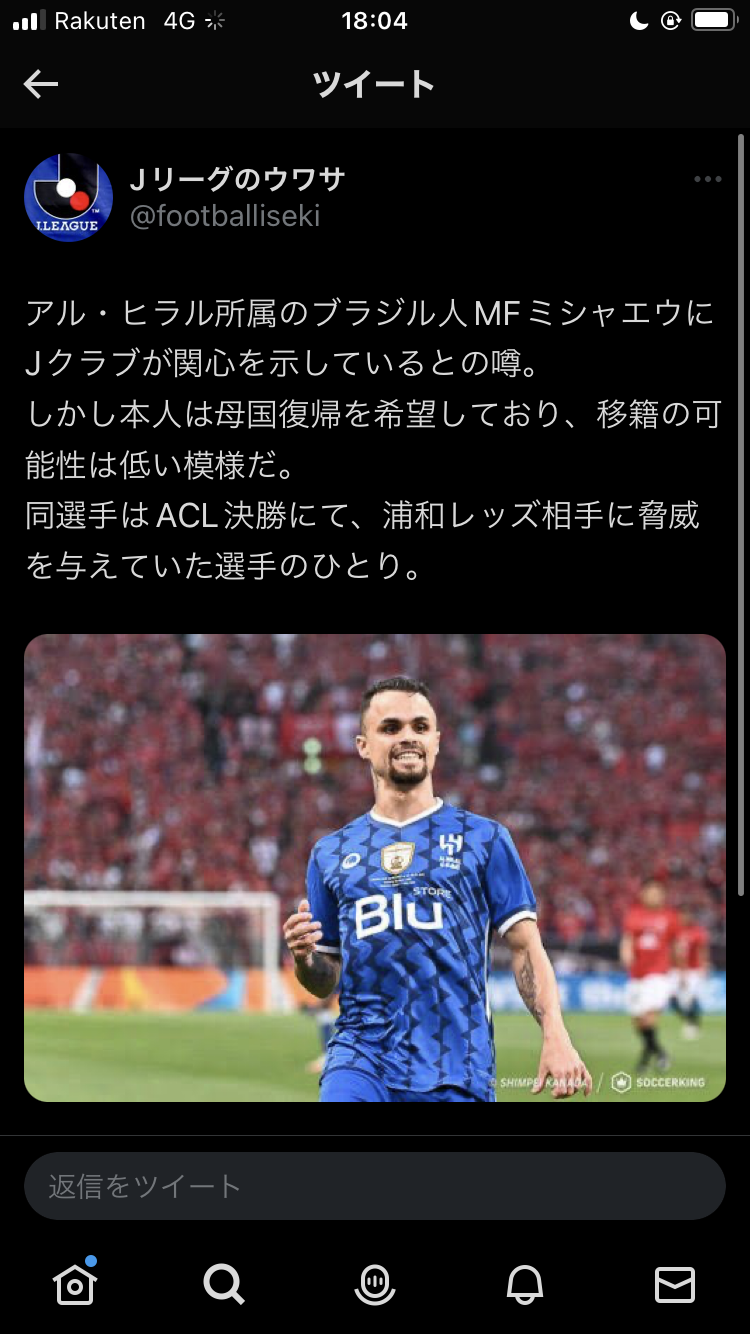This screenshot has height=1334, width=750.
Task: Switch to the Search tab
Action: click(223, 1283)
